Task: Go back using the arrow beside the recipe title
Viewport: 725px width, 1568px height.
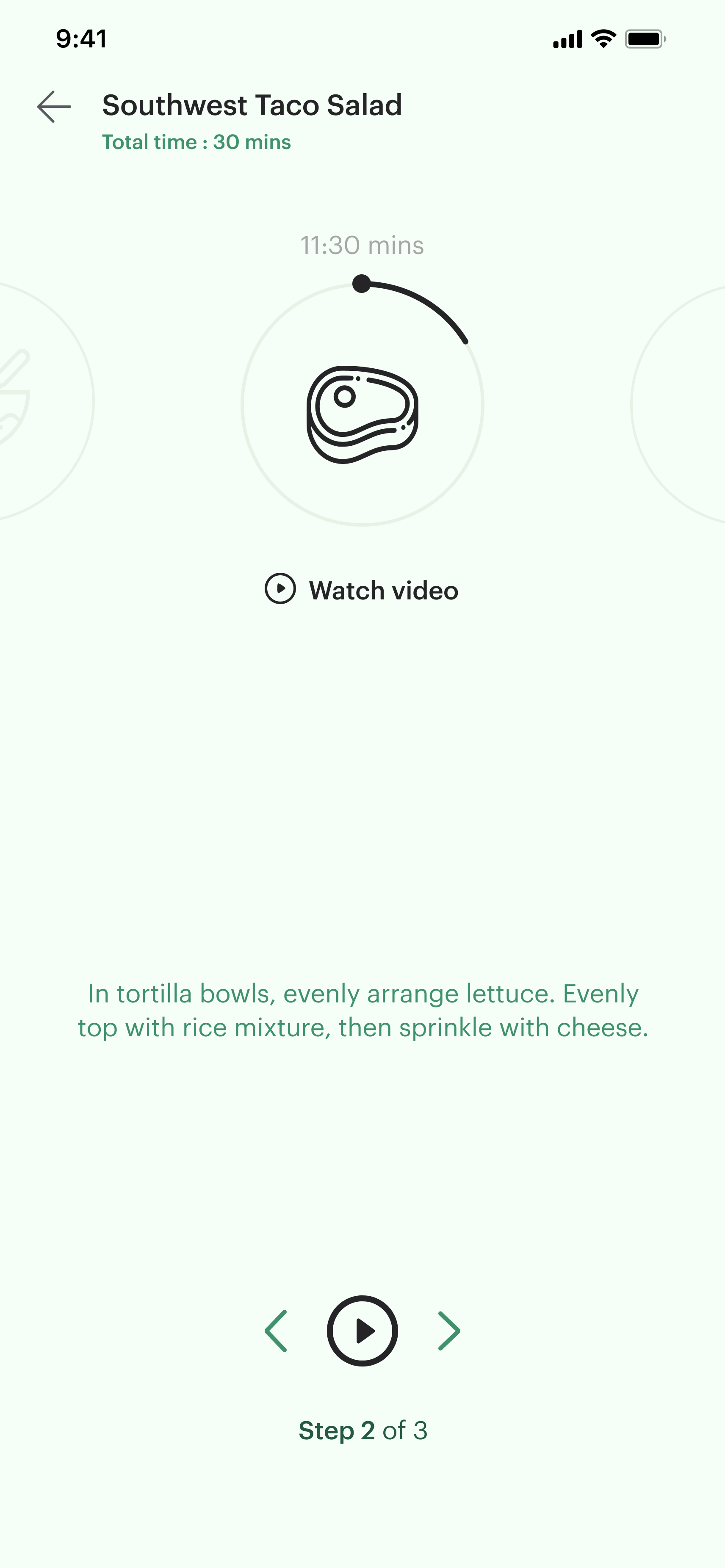Action: [x=54, y=107]
